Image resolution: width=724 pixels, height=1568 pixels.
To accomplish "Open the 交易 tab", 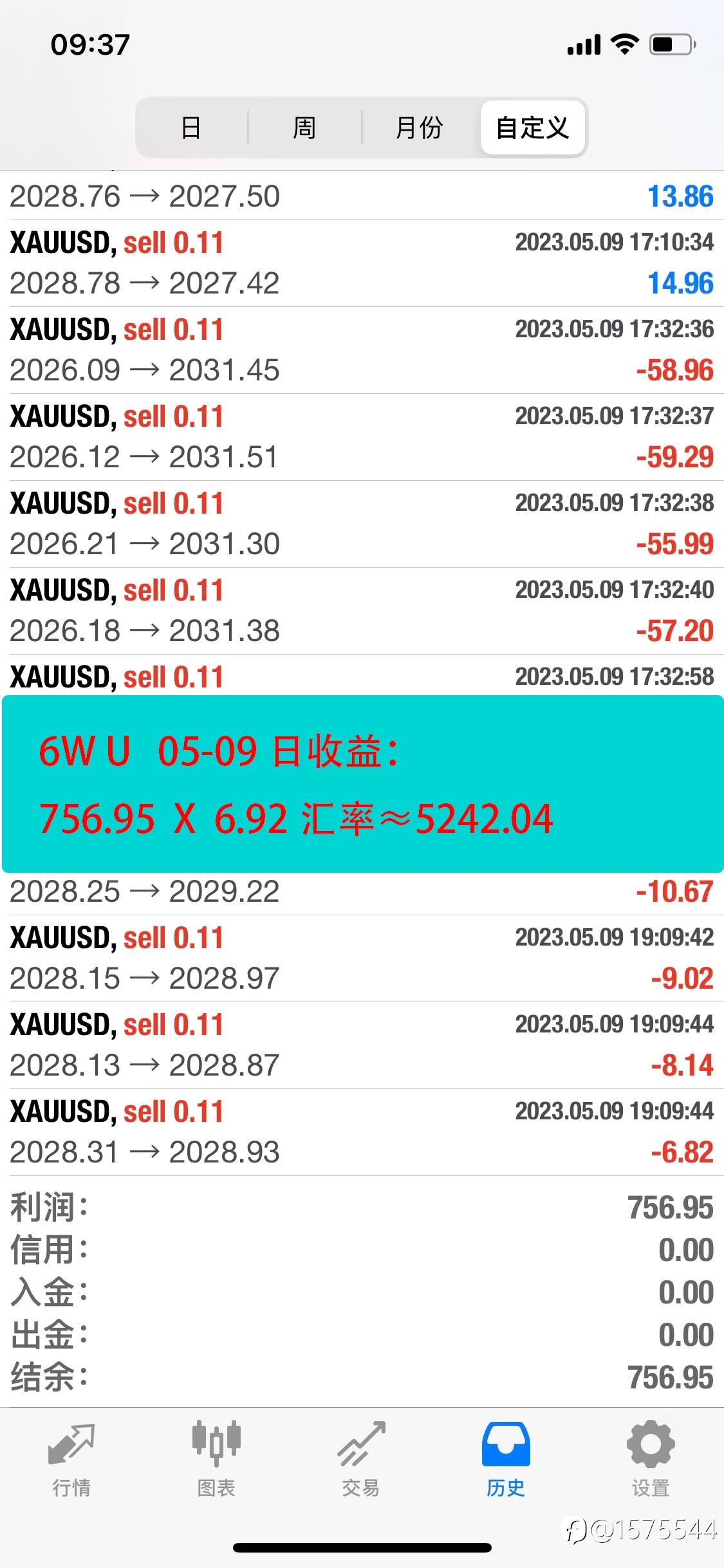I will 361,1460.
